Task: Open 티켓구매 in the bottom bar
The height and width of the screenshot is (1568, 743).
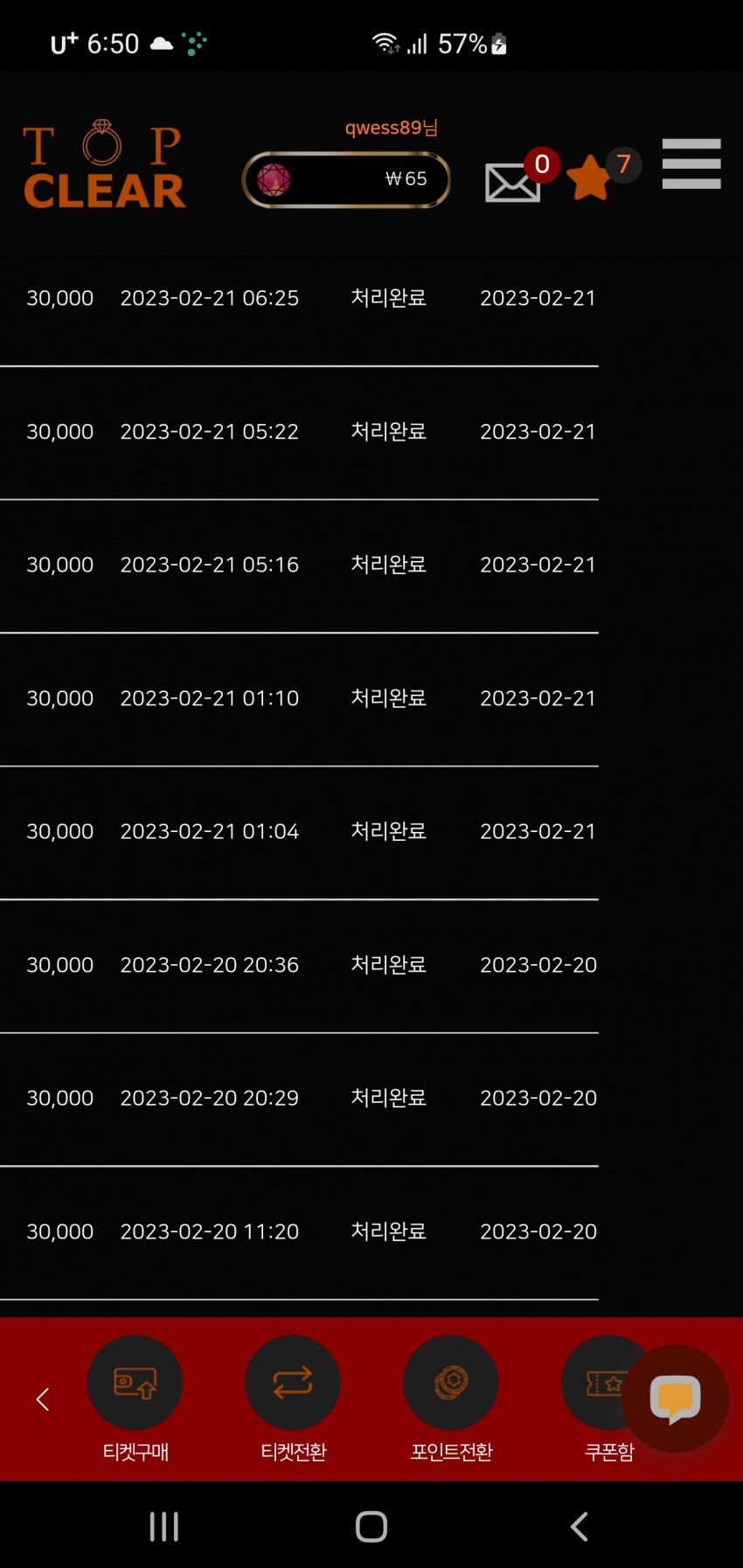Action: coord(135,1399)
